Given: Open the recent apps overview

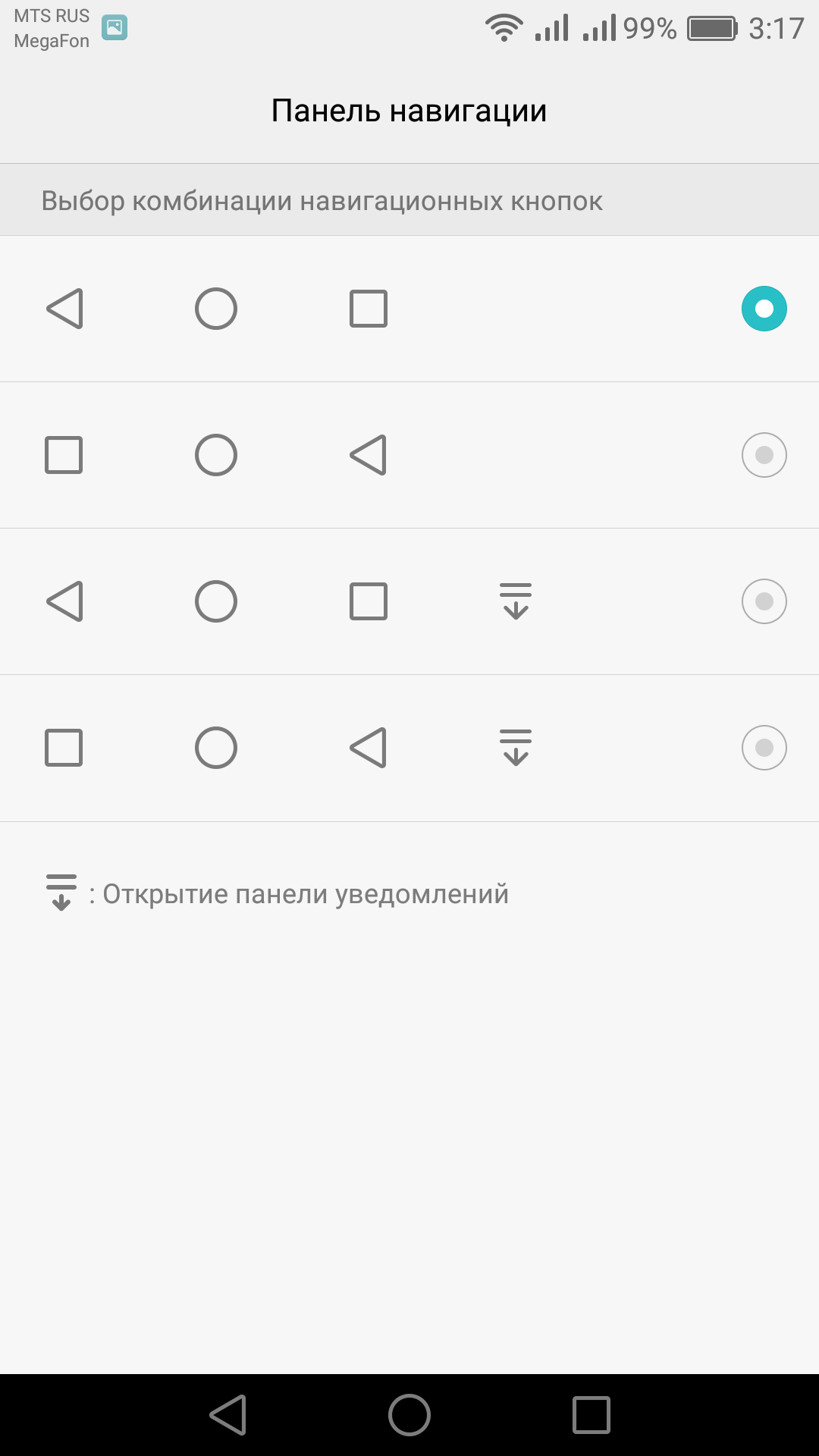Looking at the screenshot, I should pyautogui.click(x=591, y=1415).
